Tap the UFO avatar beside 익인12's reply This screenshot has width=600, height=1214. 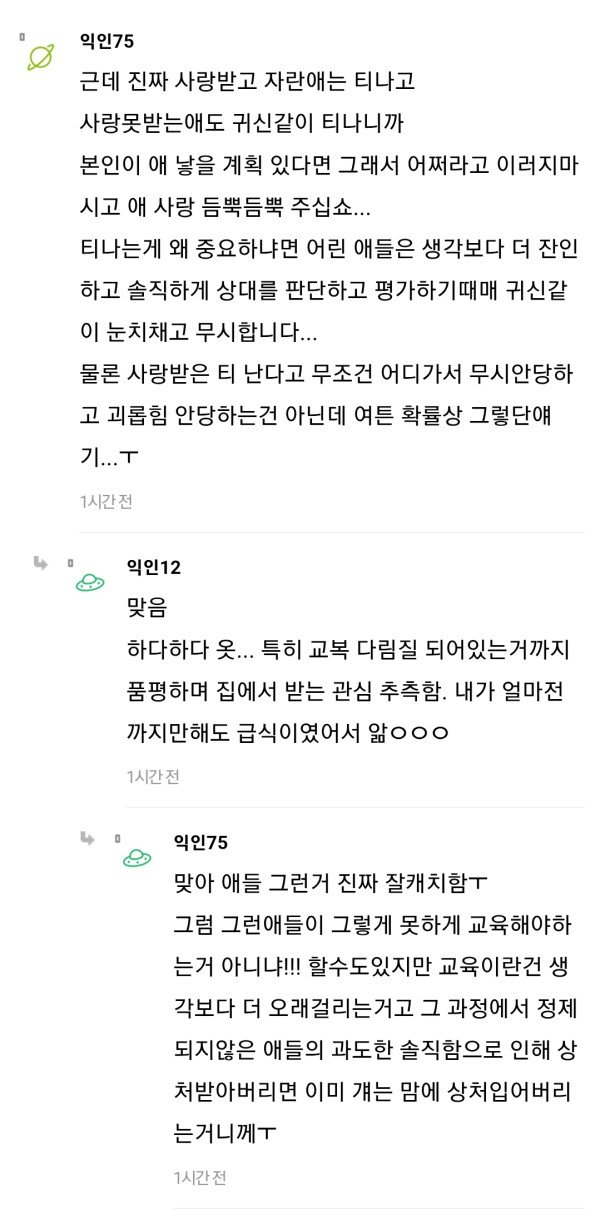point(90,583)
